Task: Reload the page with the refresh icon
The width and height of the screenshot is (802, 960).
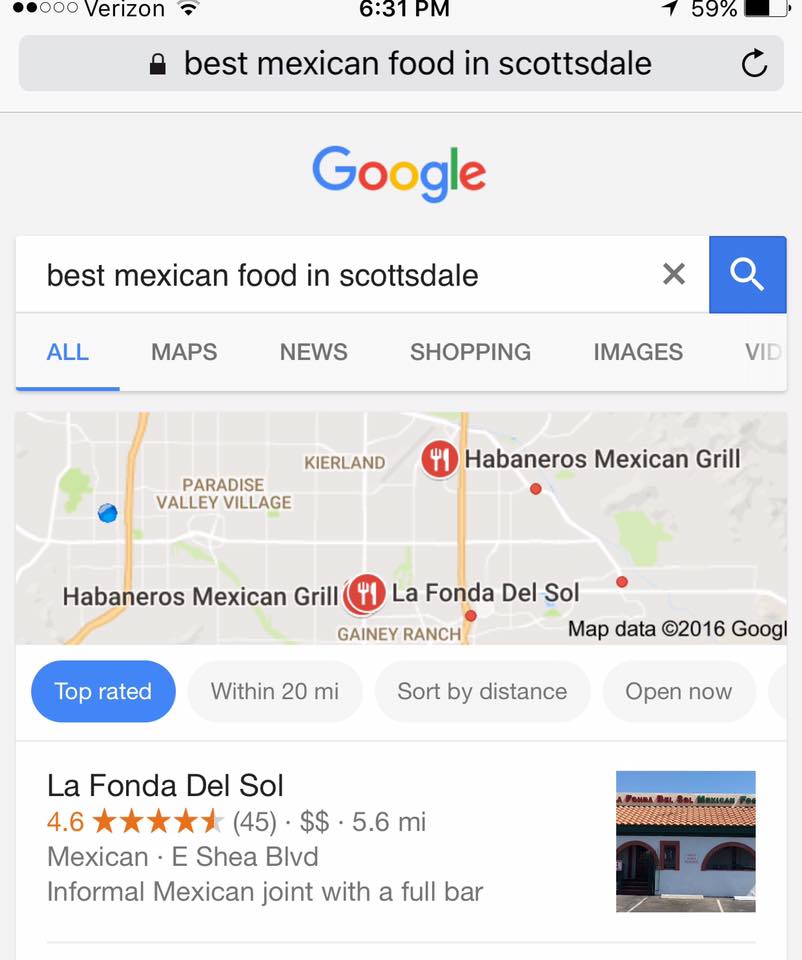Action: pos(754,63)
